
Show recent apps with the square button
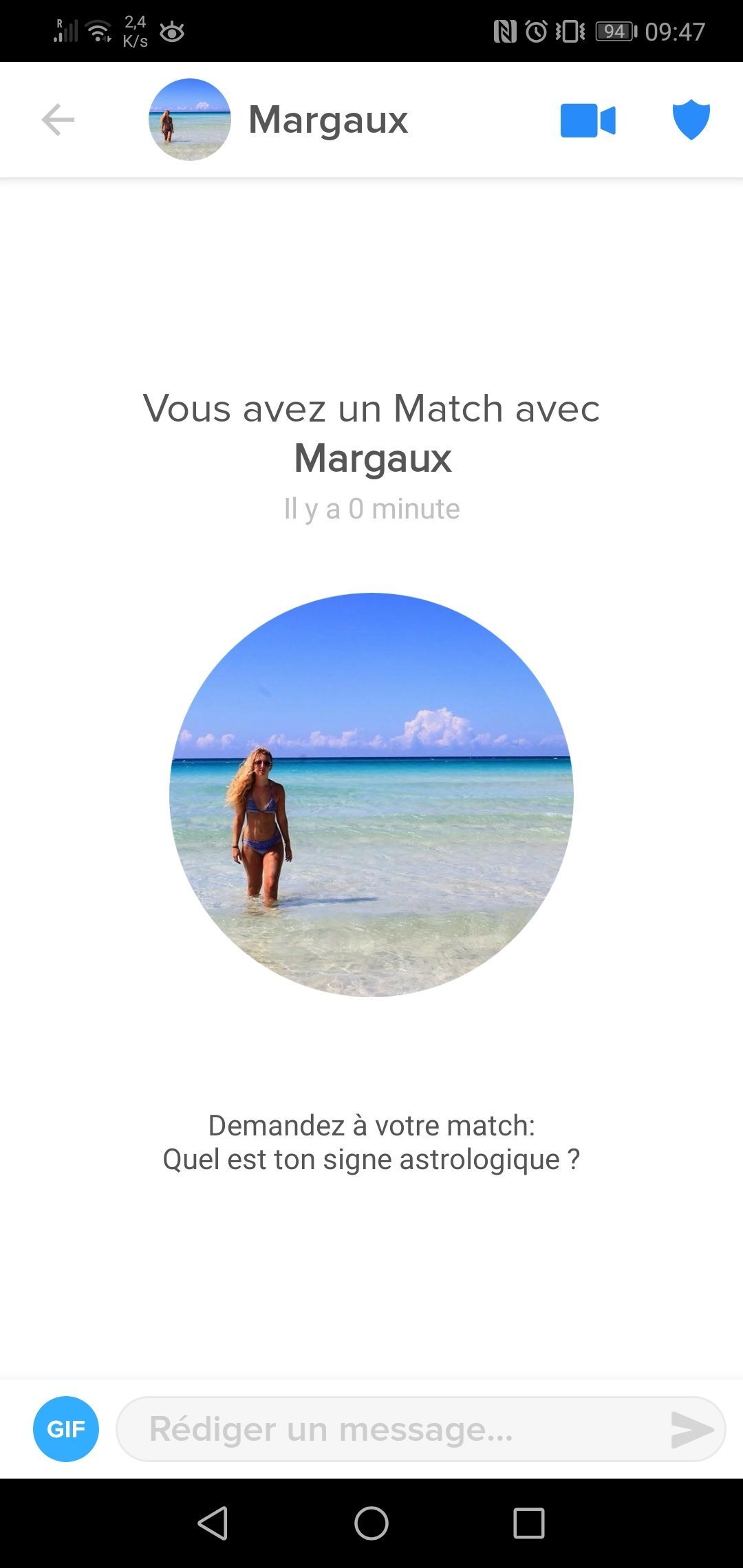[x=529, y=1523]
